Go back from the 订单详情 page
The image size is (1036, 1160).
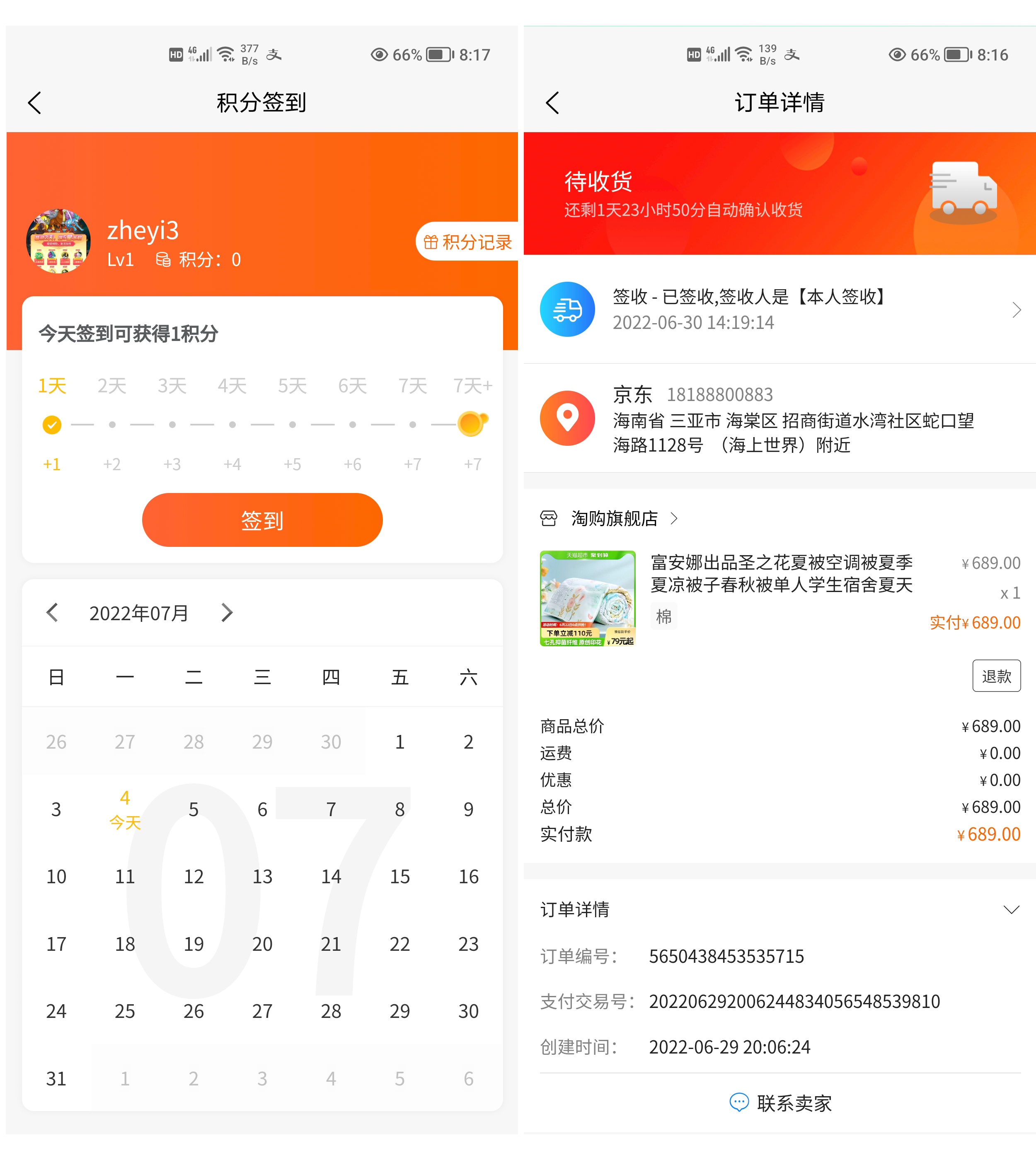pos(552,103)
